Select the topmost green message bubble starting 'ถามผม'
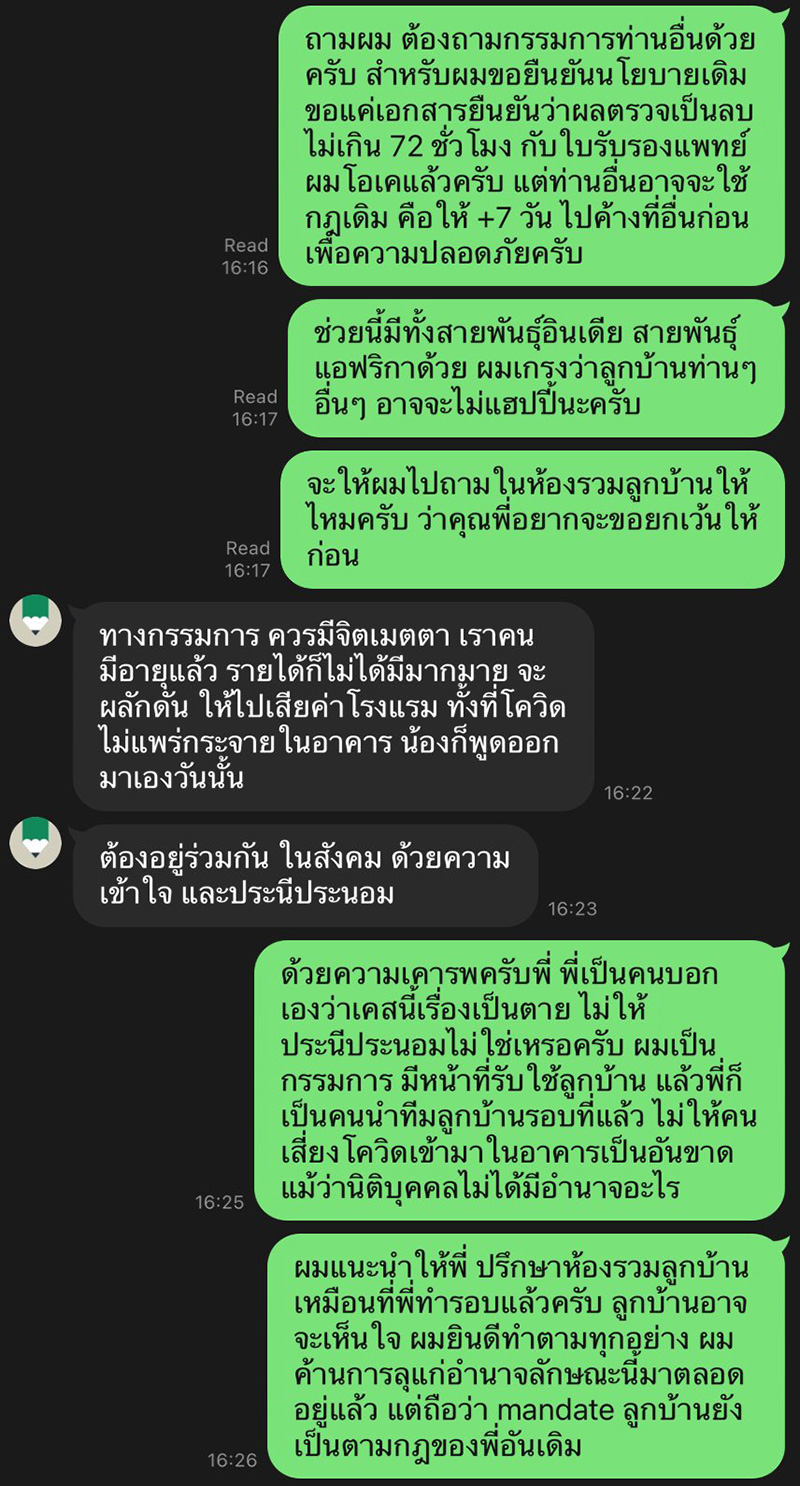Image resolution: width=800 pixels, height=1486 pixels. coord(540,145)
